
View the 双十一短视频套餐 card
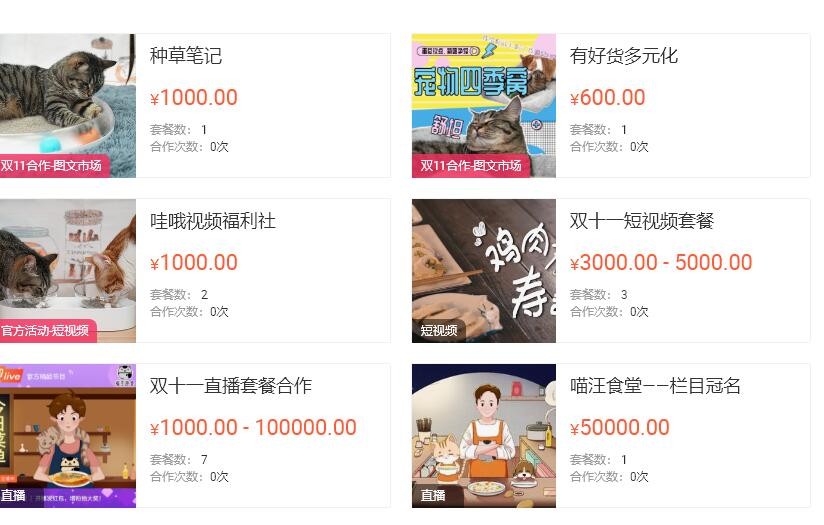(641, 221)
